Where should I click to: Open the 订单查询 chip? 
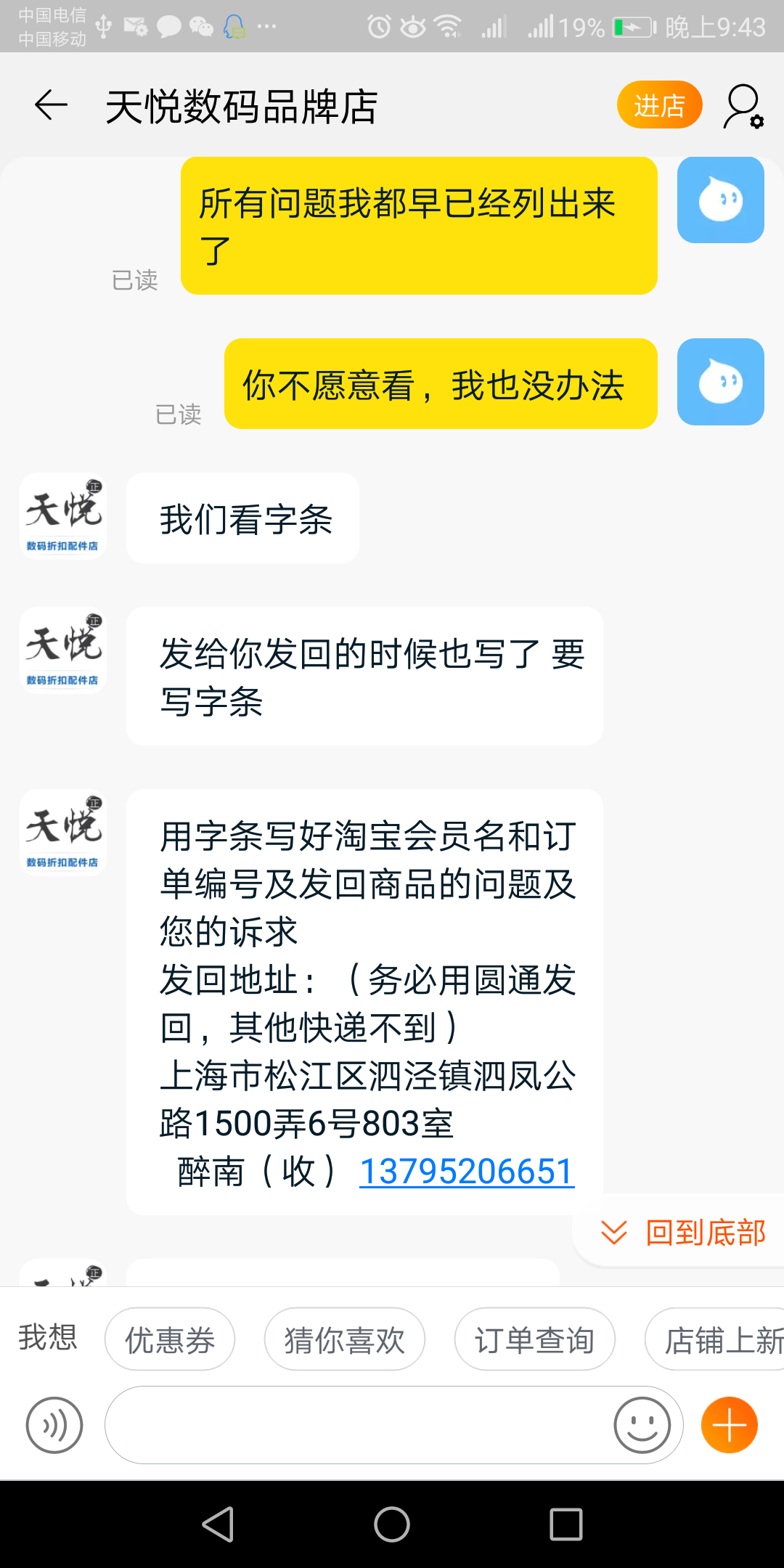(534, 1339)
